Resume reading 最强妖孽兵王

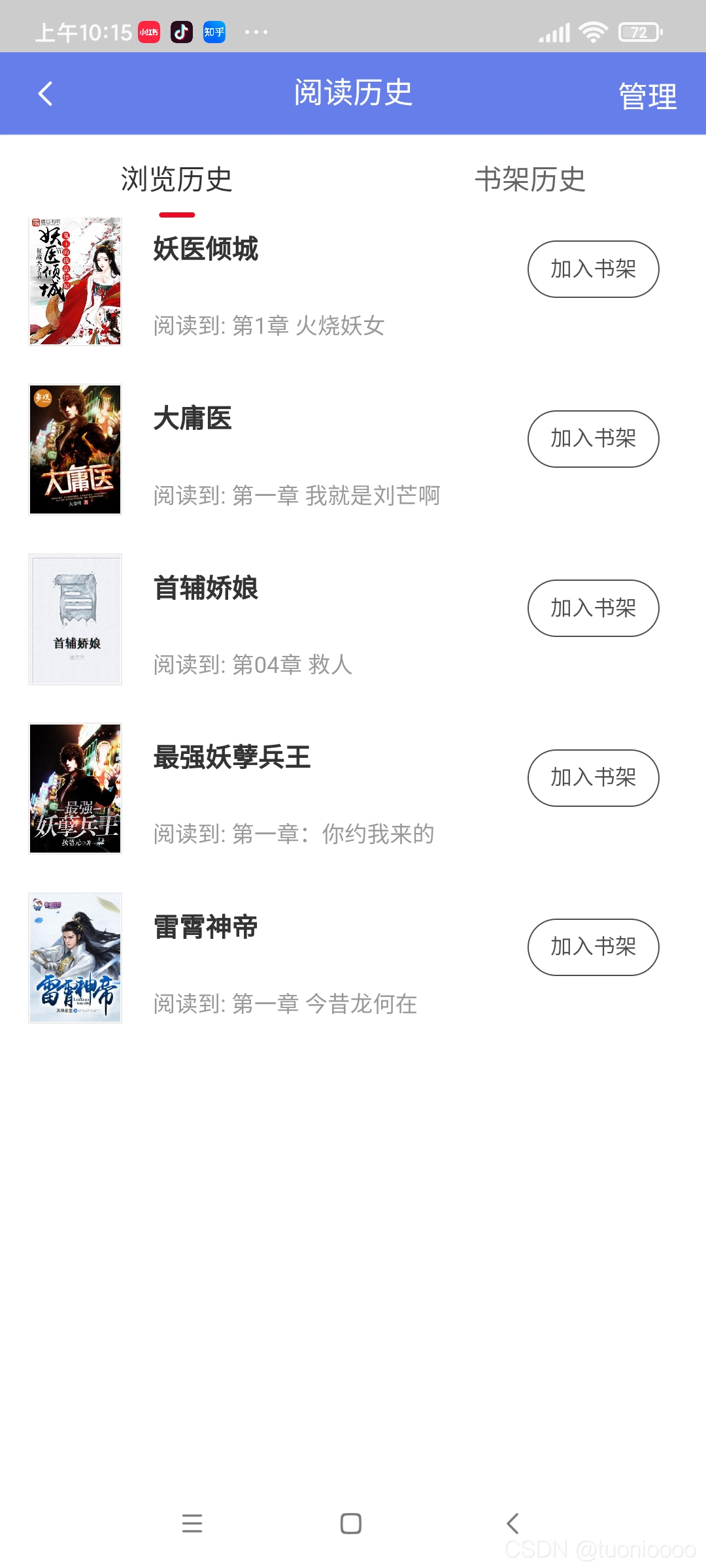coord(232,758)
